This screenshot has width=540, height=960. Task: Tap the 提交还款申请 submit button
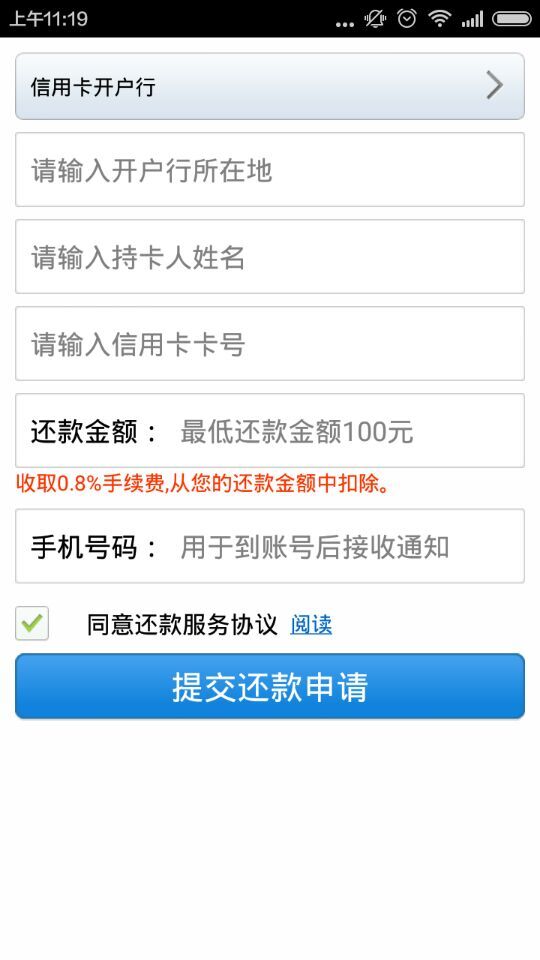coord(269,686)
